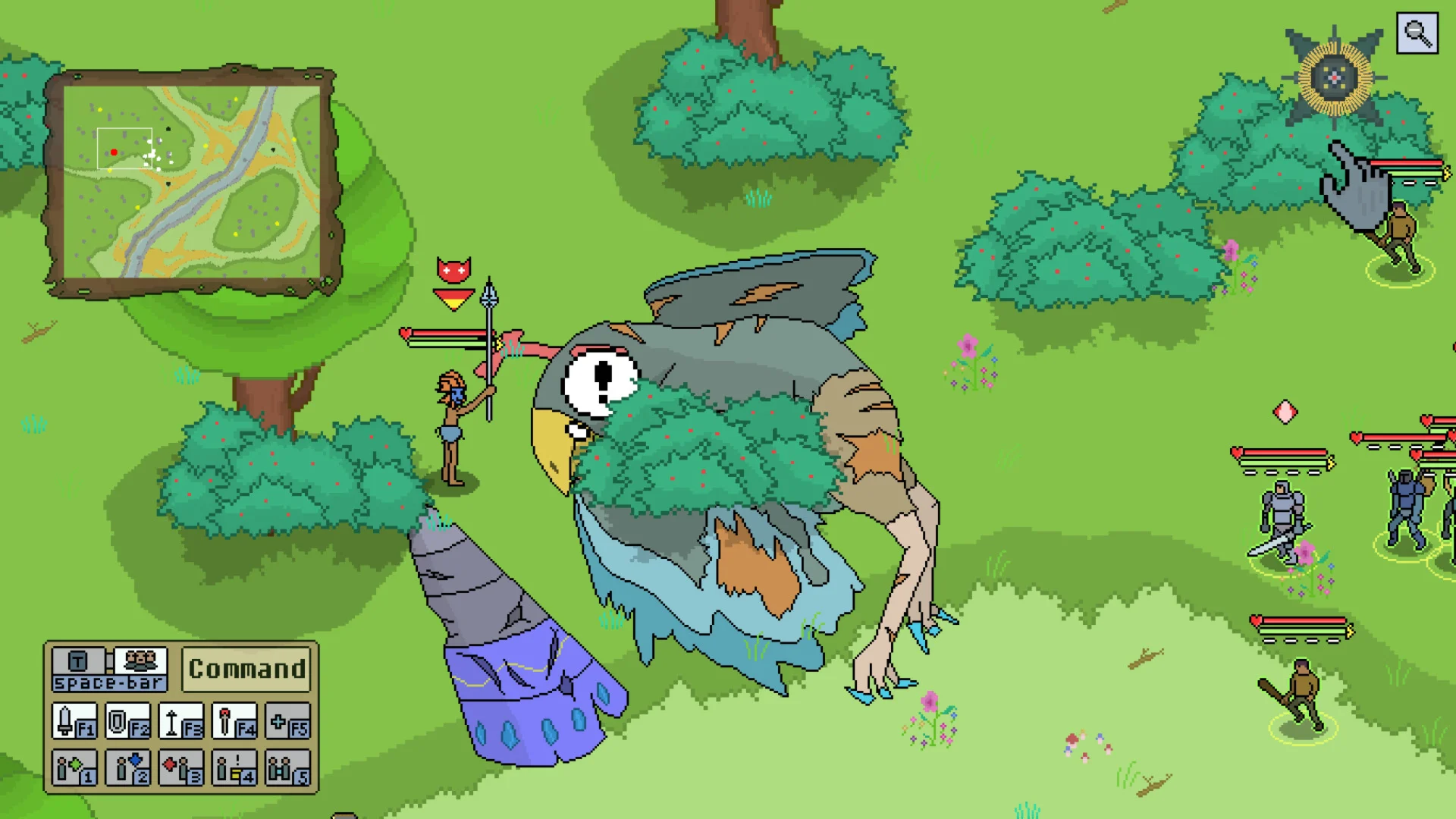Choose command 3 with red diamond
1456x819 pixels.
tap(180, 768)
